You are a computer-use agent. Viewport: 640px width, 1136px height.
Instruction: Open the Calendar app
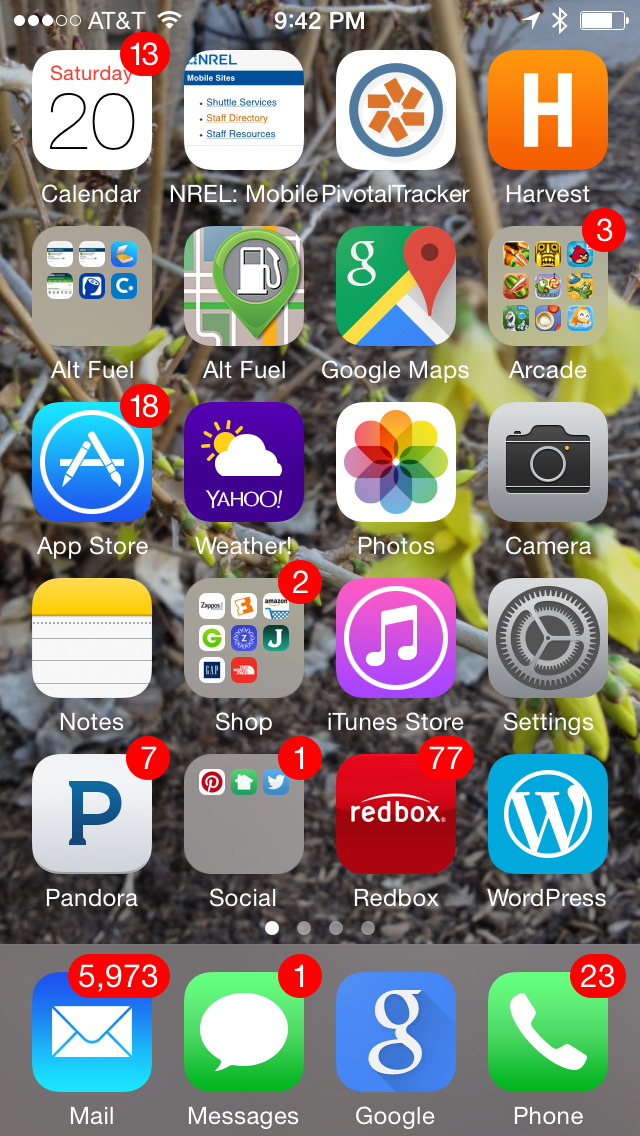pyautogui.click(x=92, y=110)
